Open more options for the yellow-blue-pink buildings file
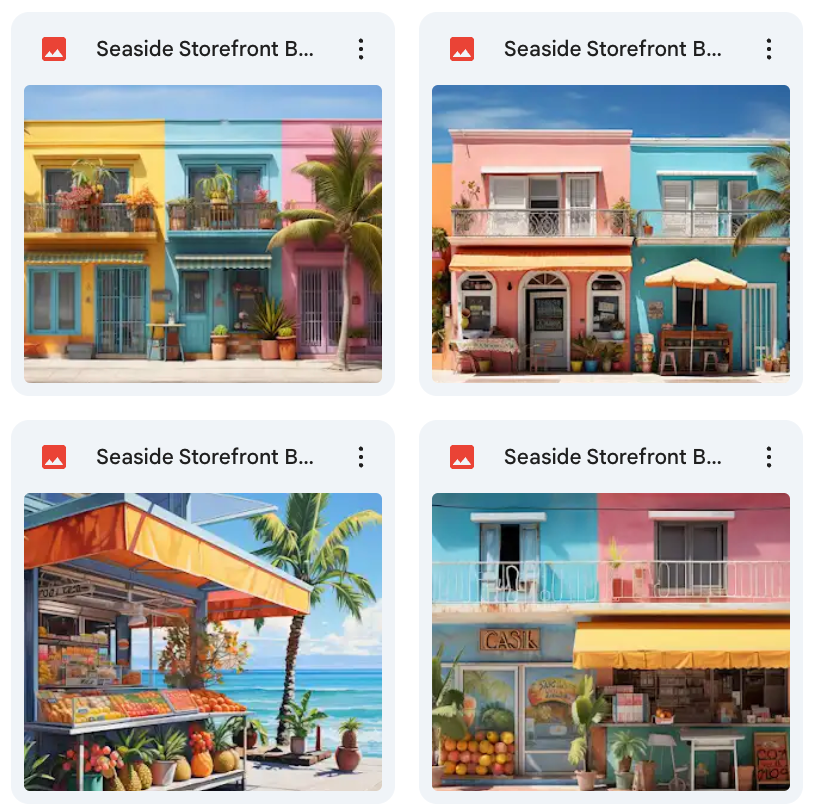The height and width of the screenshot is (810, 814). click(x=361, y=49)
